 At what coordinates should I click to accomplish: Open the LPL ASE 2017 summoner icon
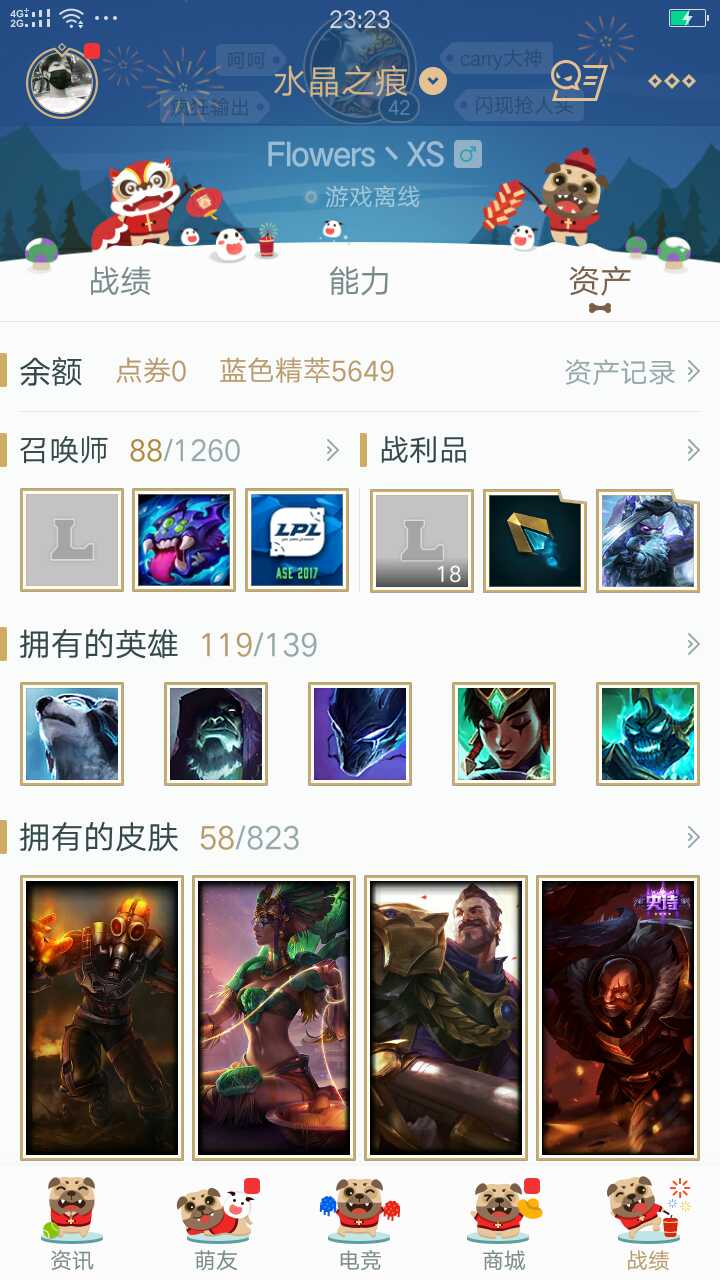(297, 540)
